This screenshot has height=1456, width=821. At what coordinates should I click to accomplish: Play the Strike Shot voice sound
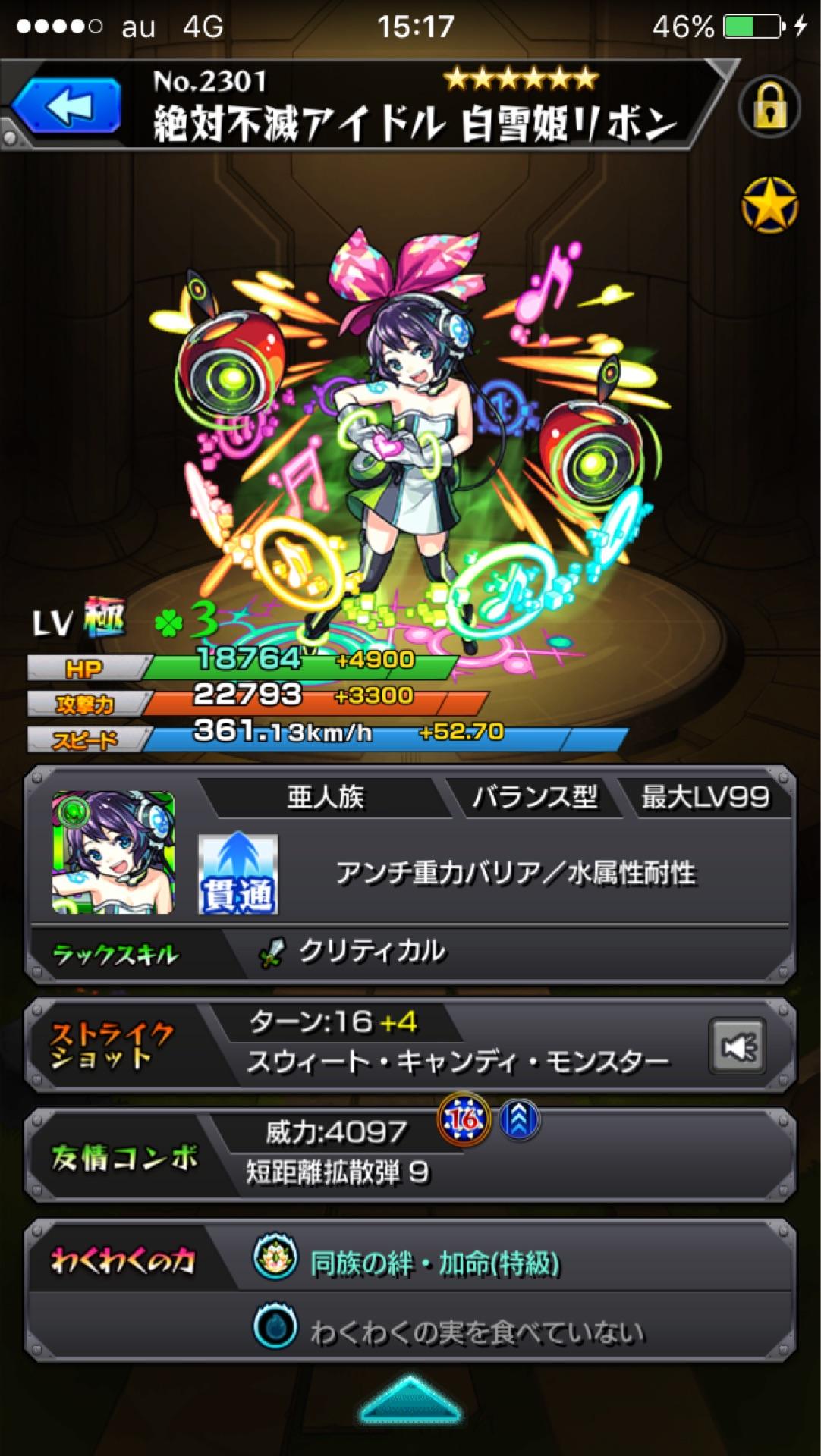point(736,1047)
